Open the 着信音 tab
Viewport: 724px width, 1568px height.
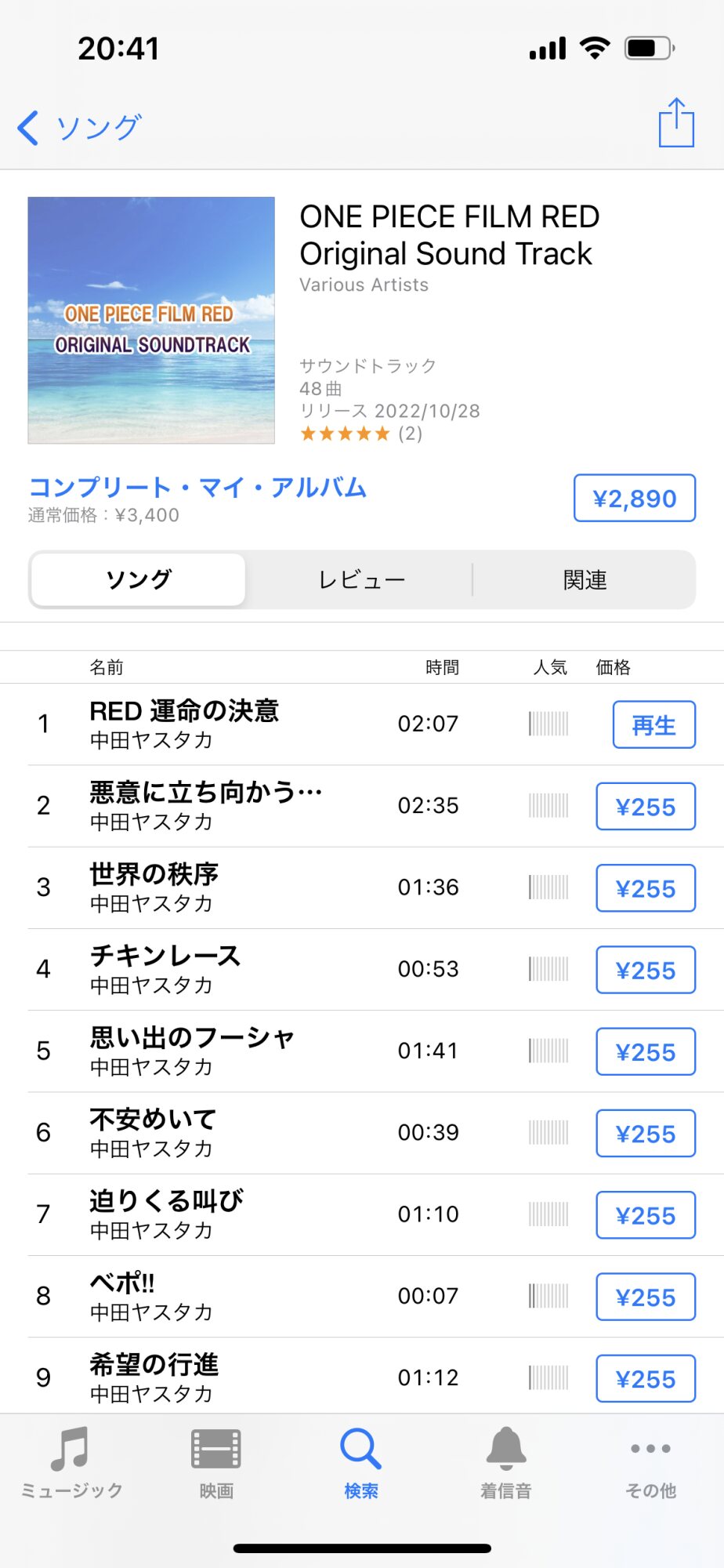(x=506, y=1463)
